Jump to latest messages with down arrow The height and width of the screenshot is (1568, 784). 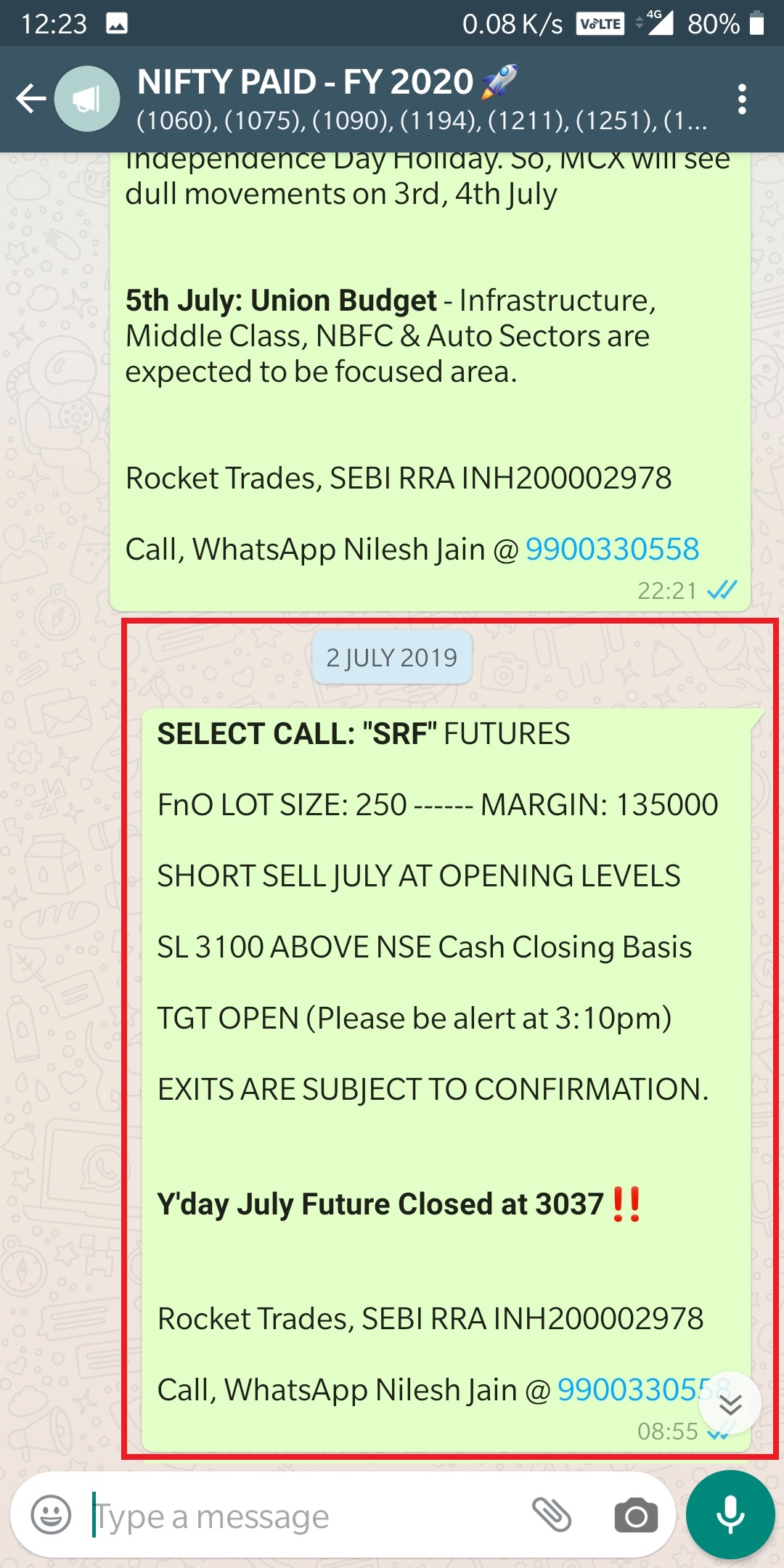point(730,1404)
